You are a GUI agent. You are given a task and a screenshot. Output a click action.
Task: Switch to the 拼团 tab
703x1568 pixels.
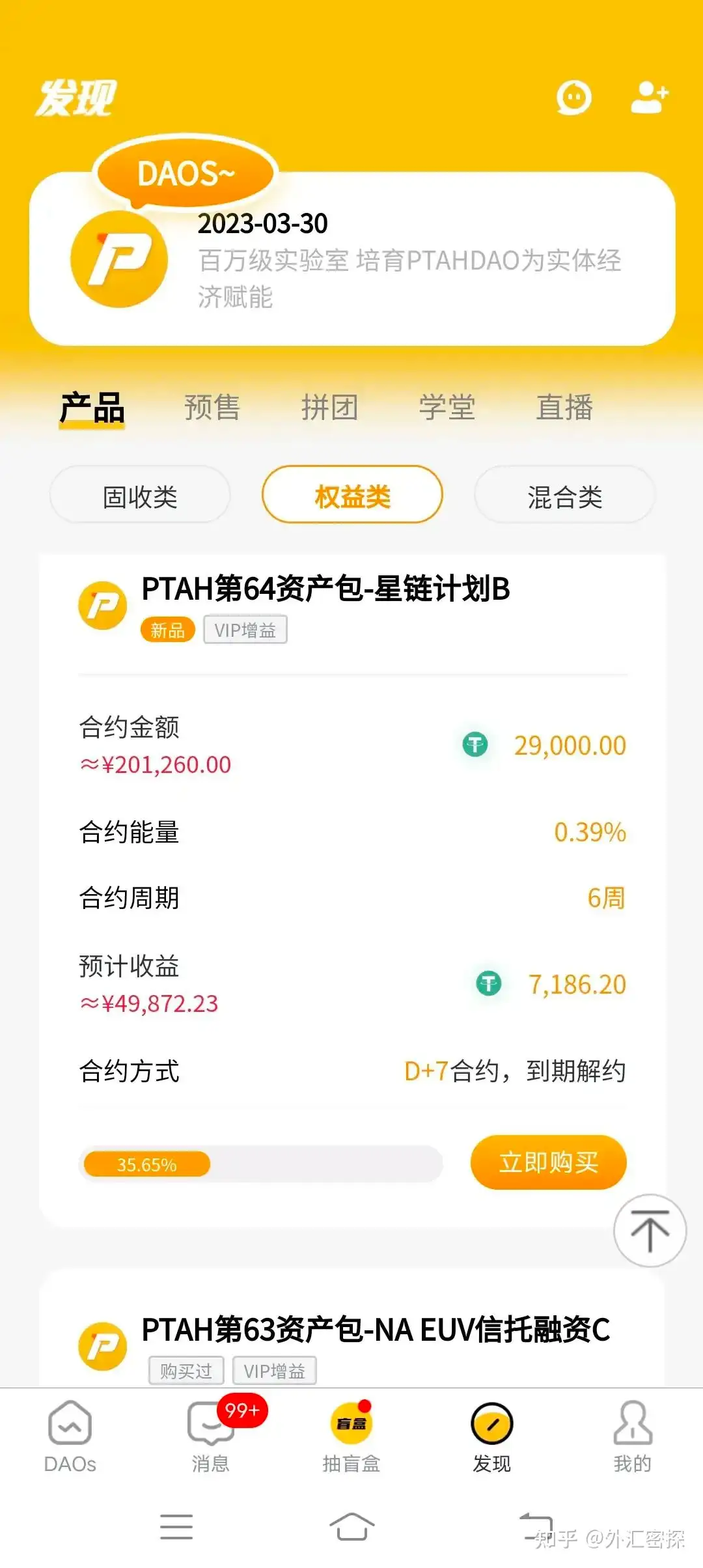coord(329,408)
